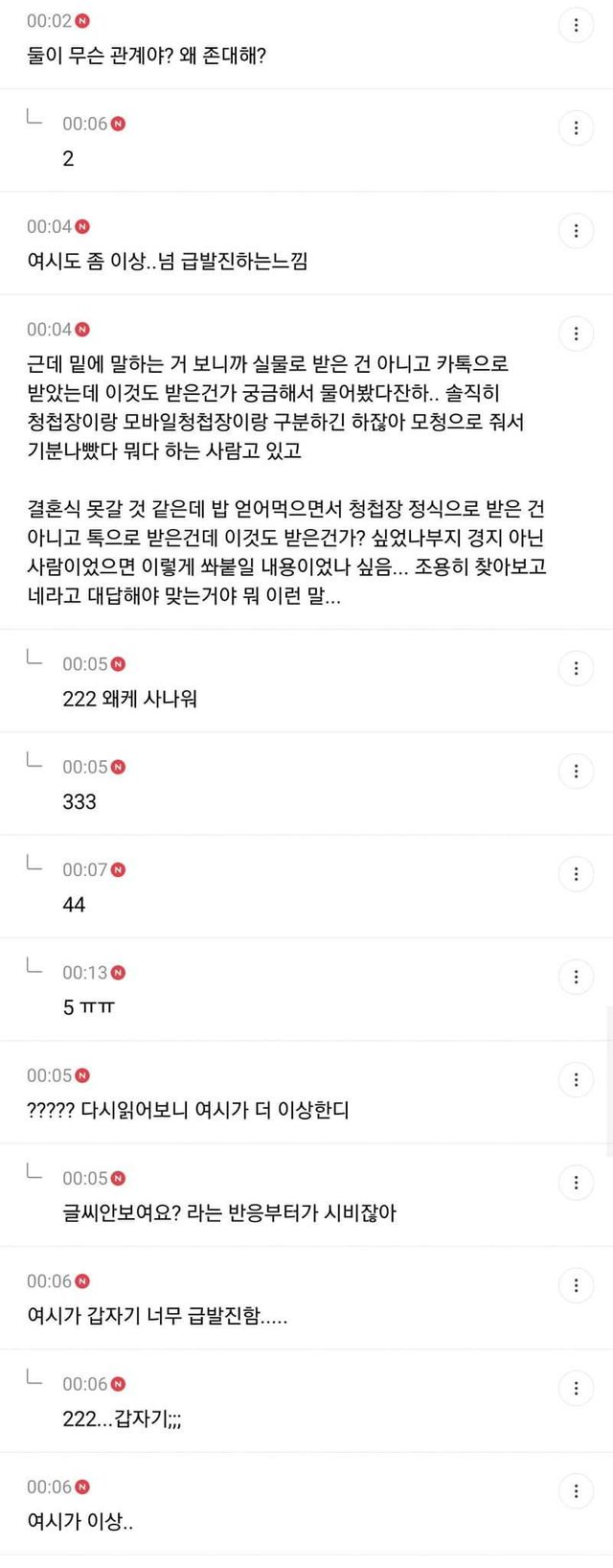Open options for '여시도 좀 이상..넘 급발진하는느낌'

point(576,231)
